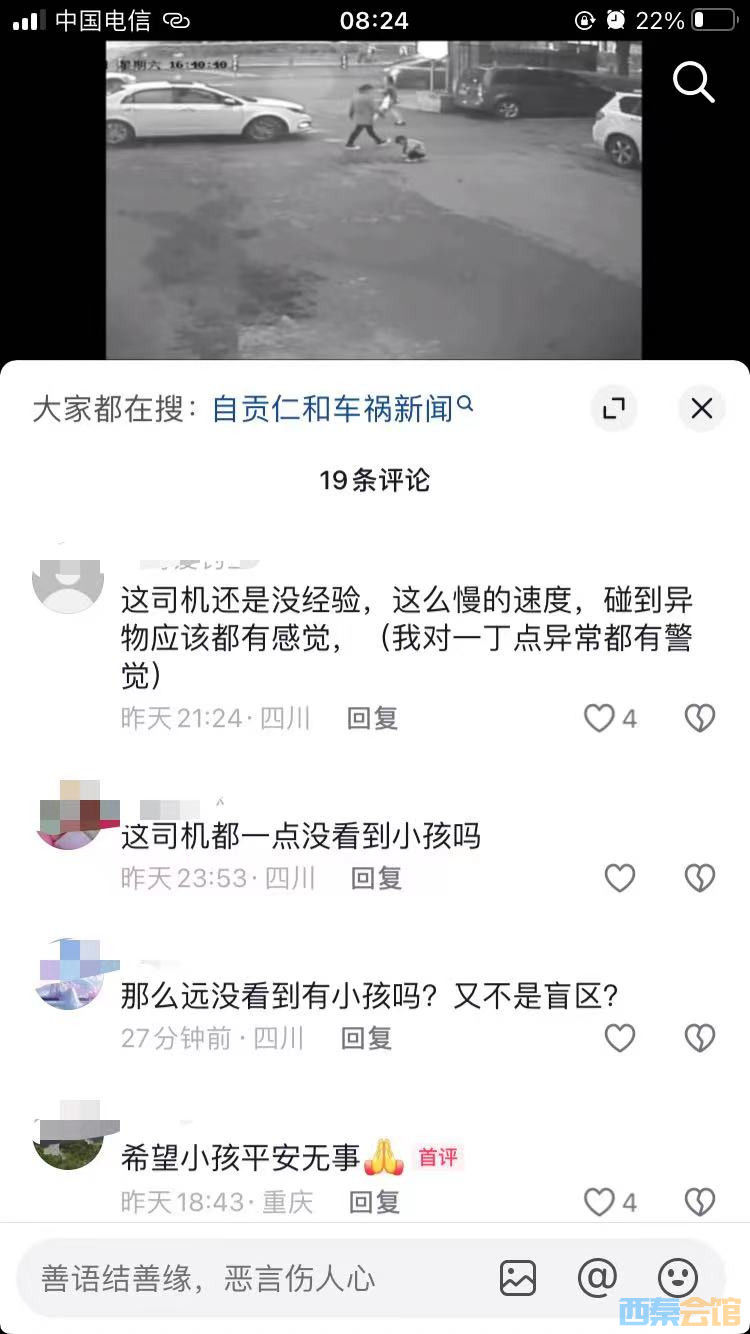This screenshot has height=1334, width=750.
Task: Dislike the comment about 这司机还是没经验
Action: point(699,718)
